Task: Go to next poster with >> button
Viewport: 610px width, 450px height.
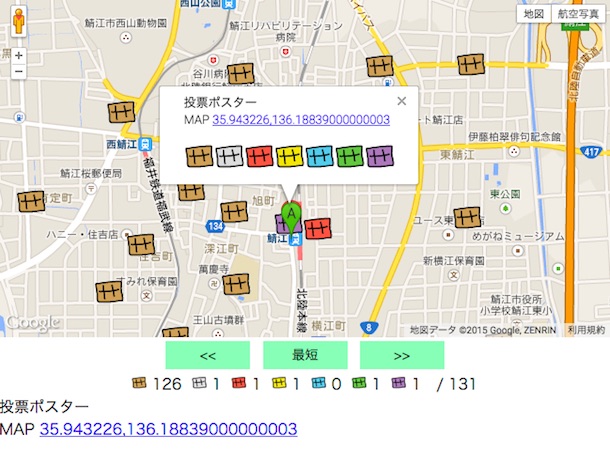Action: (x=402, y=355)
